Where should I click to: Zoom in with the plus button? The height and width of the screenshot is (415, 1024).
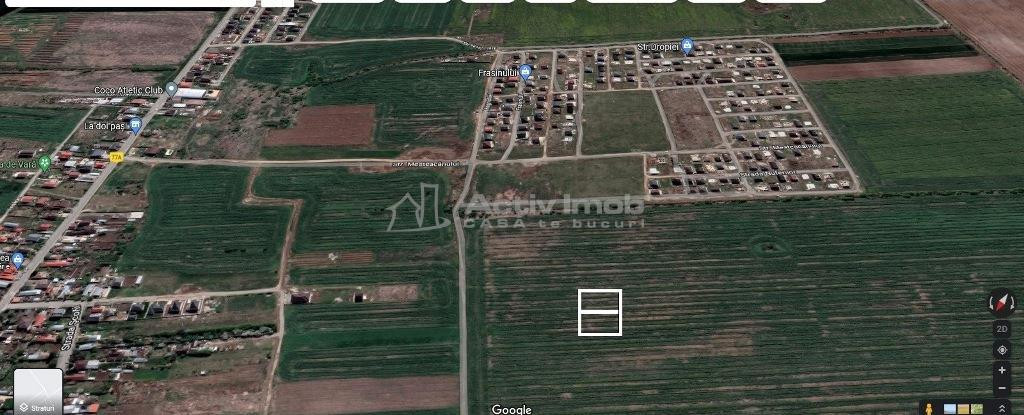tap(1001, 370)
